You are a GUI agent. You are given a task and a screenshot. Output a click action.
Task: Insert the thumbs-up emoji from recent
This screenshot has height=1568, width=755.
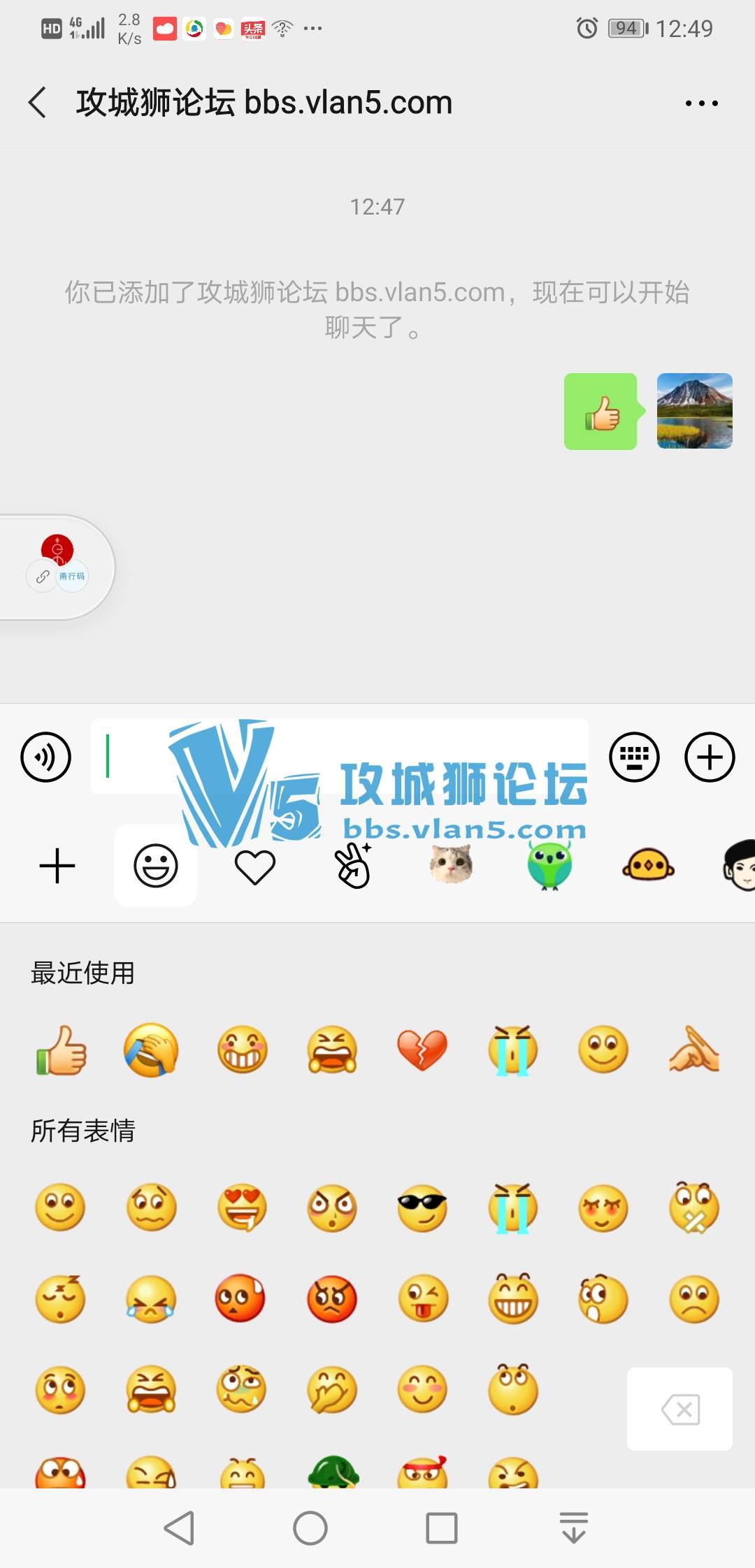(x=62, y=1050)
